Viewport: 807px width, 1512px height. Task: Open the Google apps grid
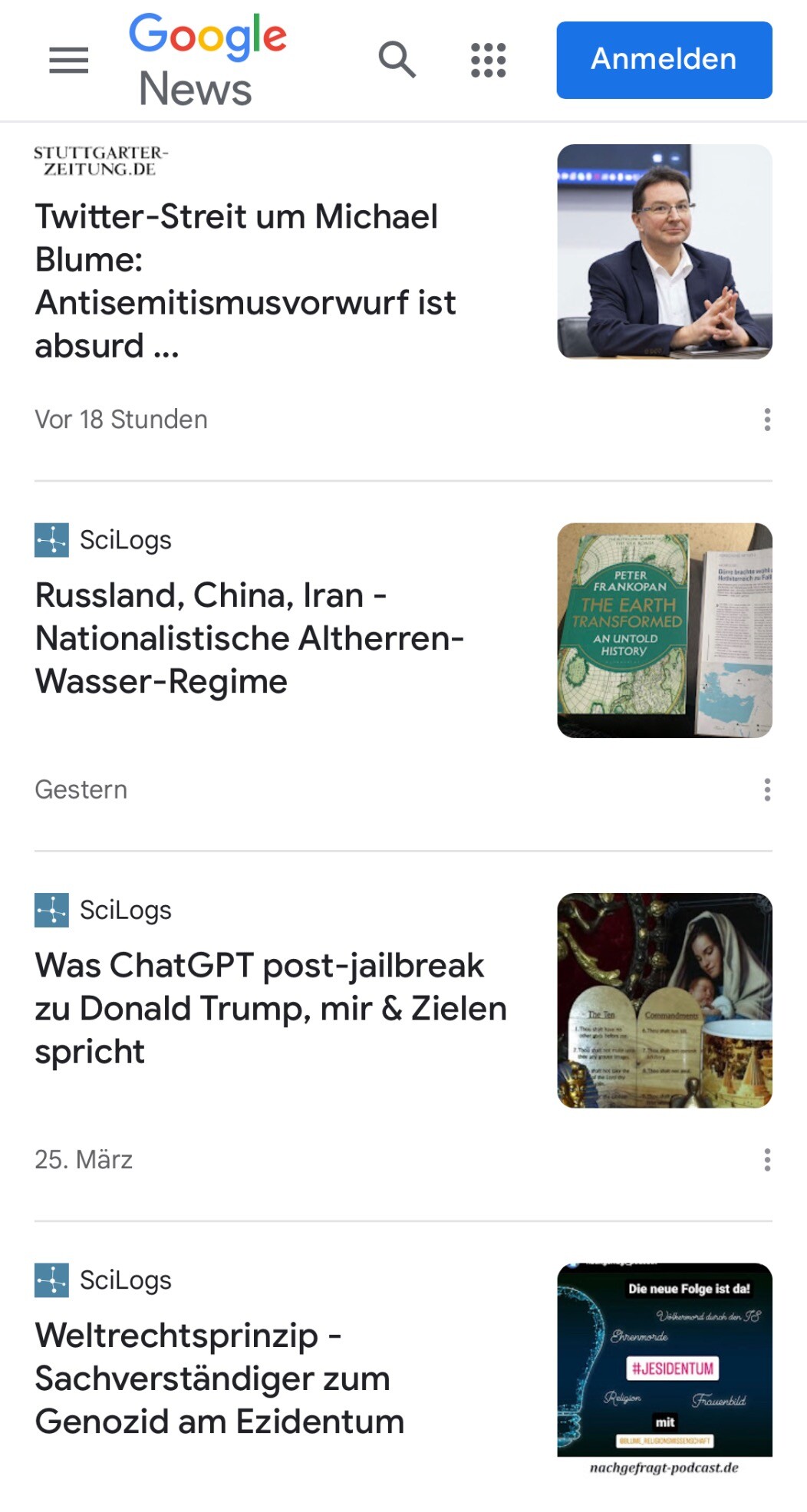click(489, 60)
